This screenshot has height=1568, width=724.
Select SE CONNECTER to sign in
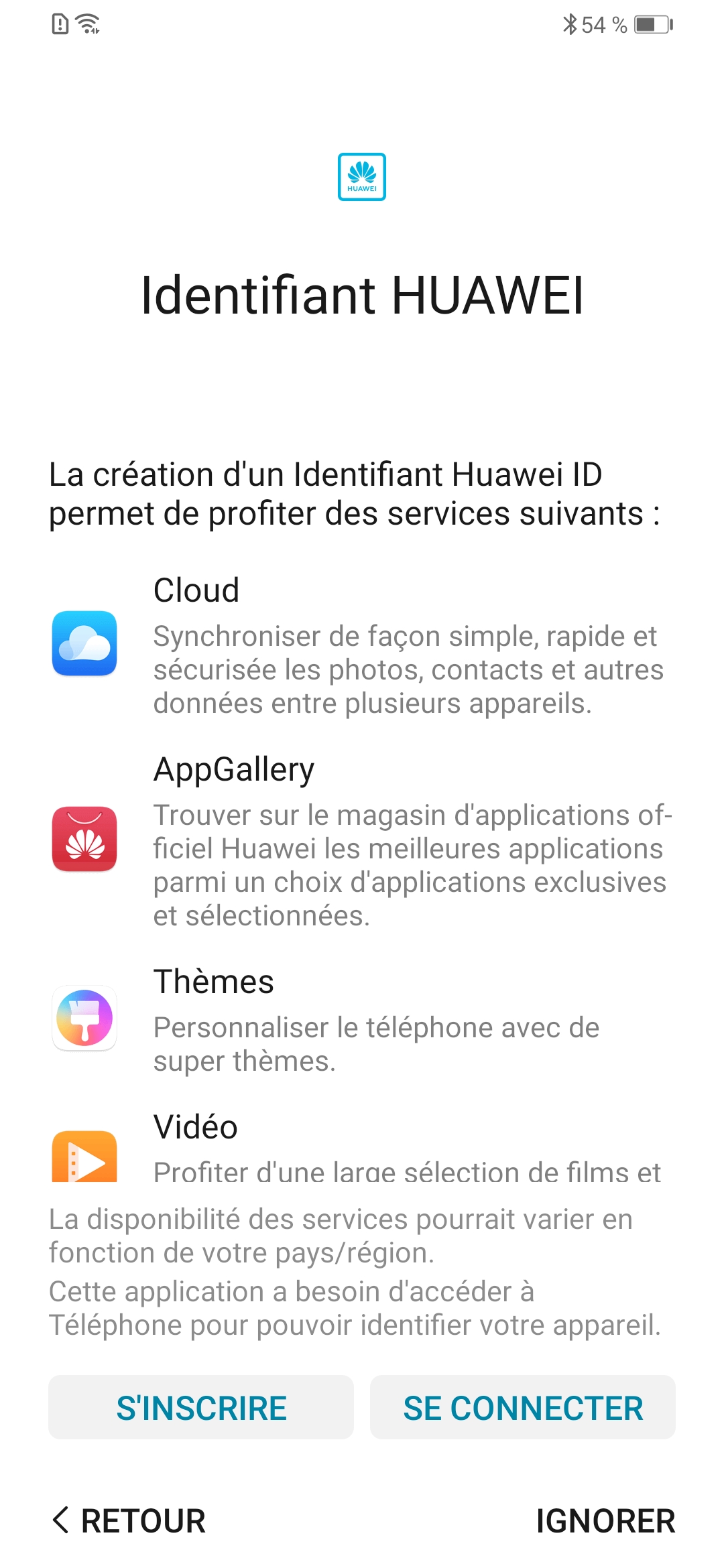coord(523,1407)
